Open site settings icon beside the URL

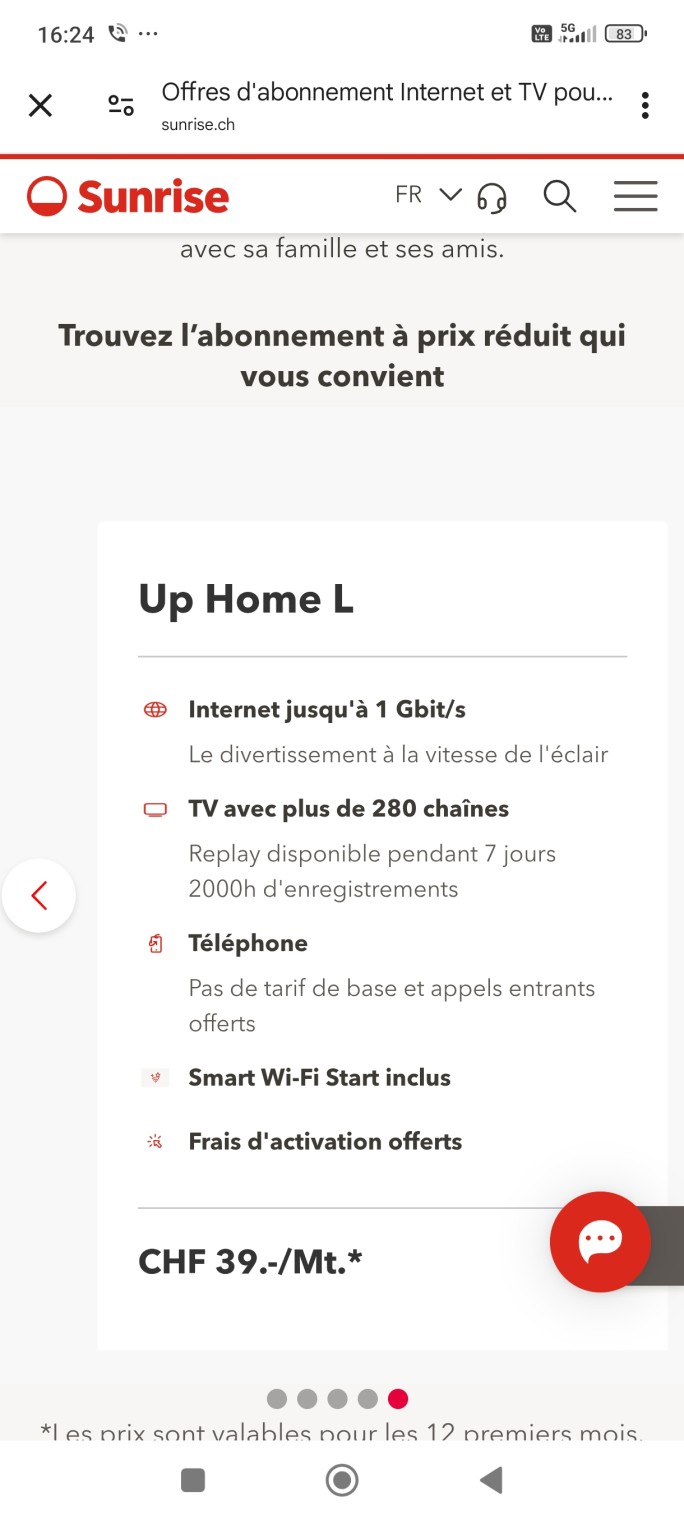pyautogui.click(x=121, y=105)
